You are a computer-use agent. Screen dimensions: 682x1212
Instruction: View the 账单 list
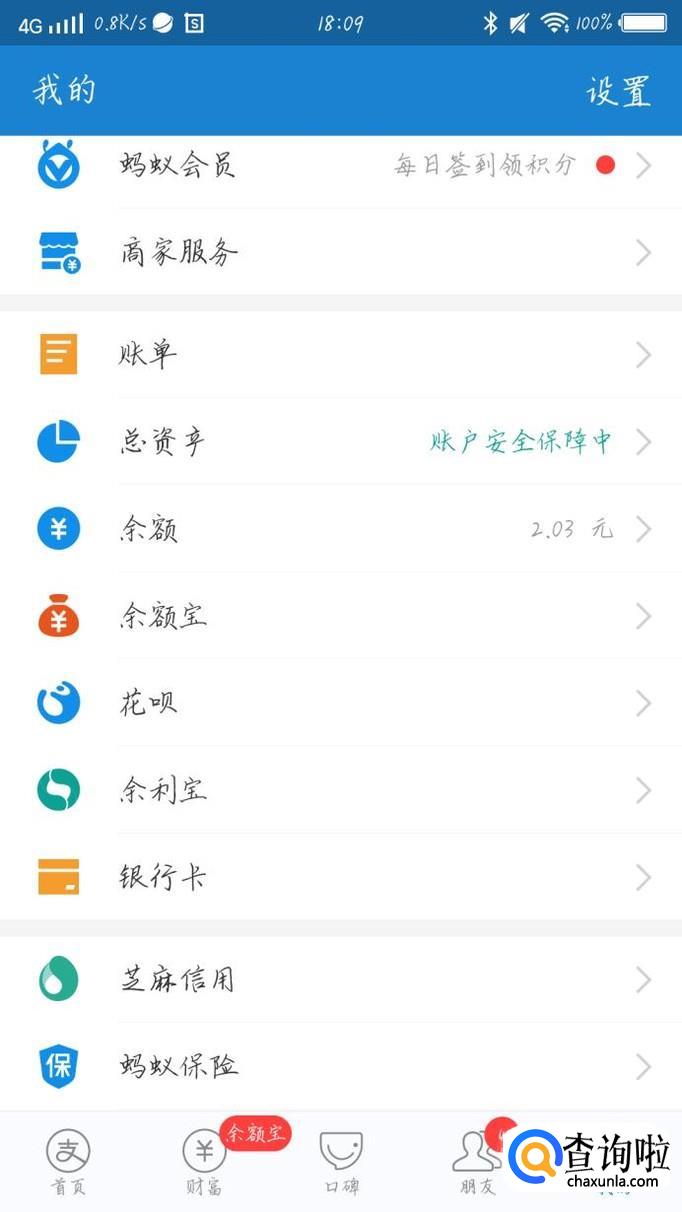[x=341, y=354]
